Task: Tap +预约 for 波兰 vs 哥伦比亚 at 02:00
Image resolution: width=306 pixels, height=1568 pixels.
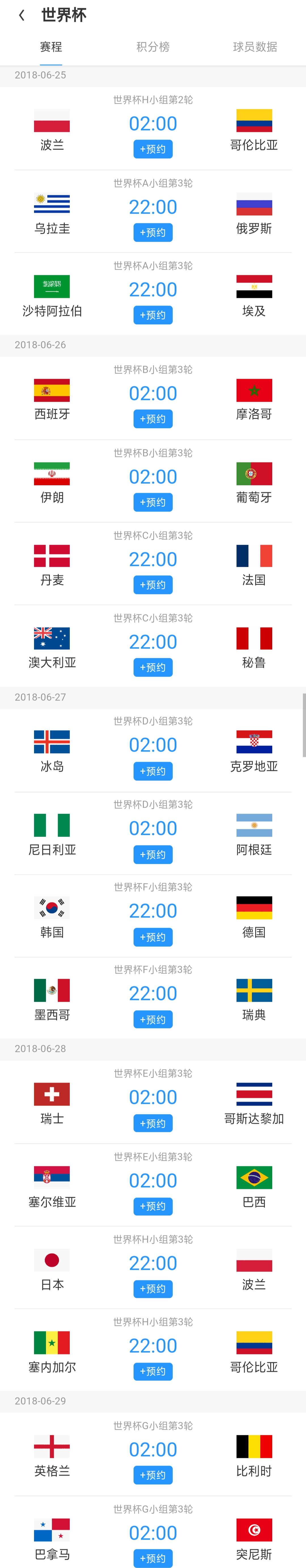Action: coord(153,149)
